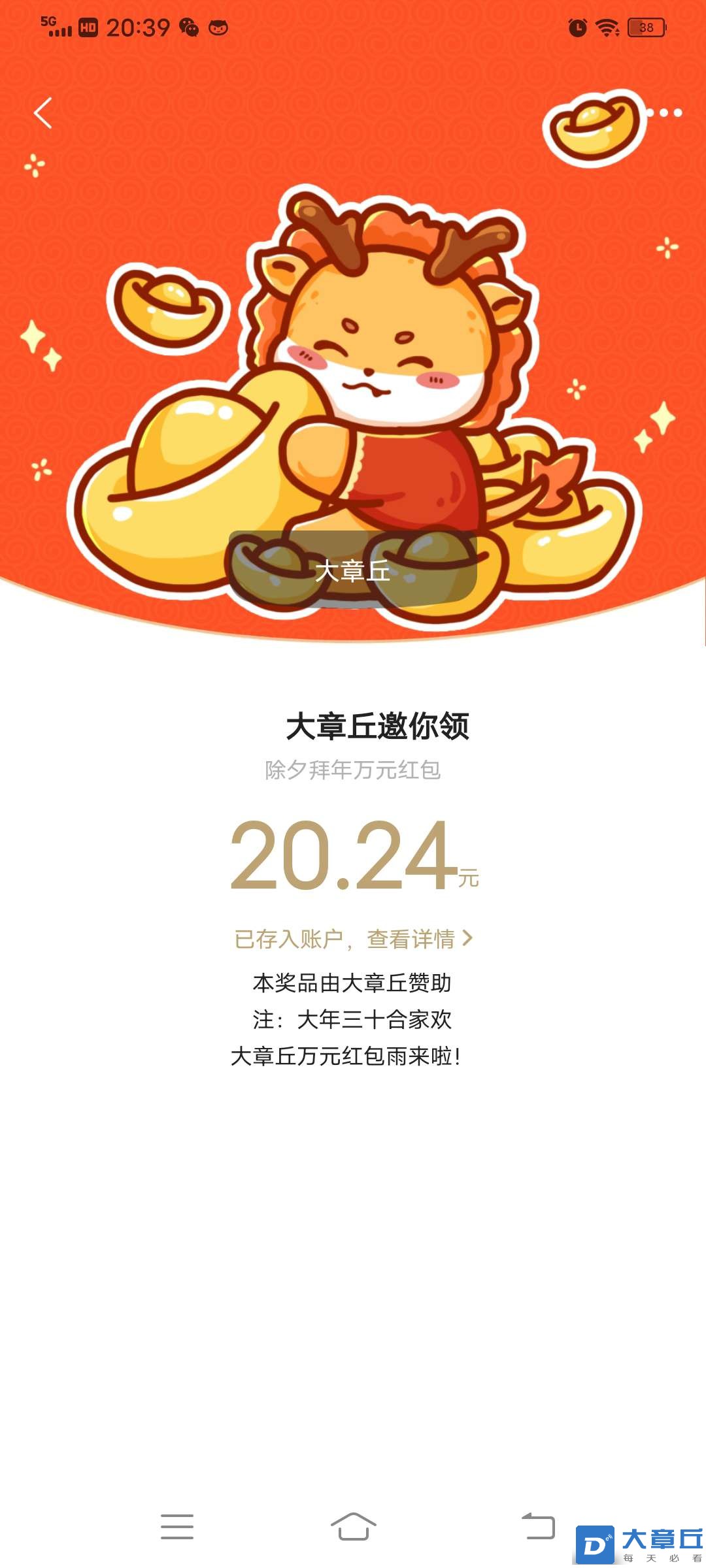The height and width of the screenshot is (1568, 706).
Task: Go back using the top-left arrow
Action: click(x=43, y=113)
